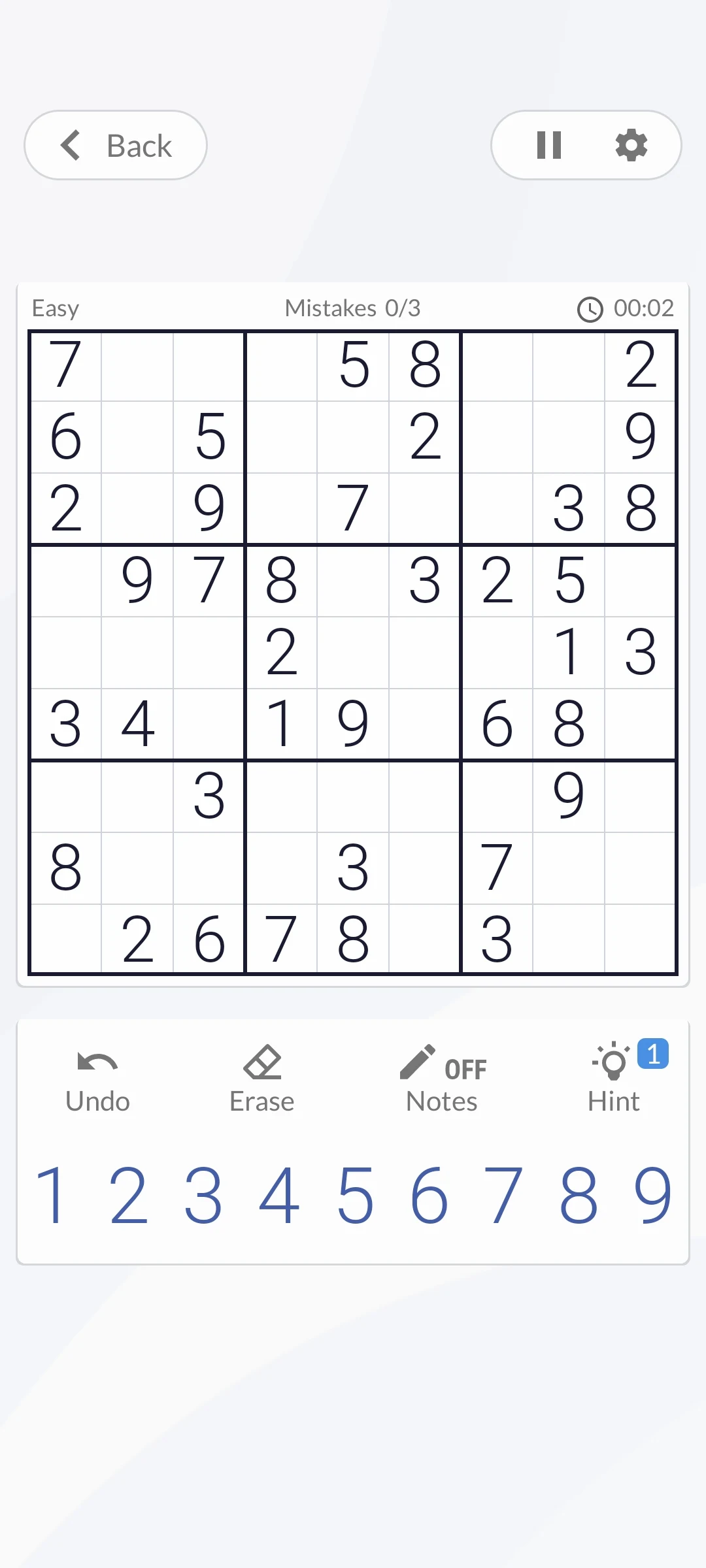Choose number 3 on the number pad
The width and height of the screenshot is (706, 1568).
[x=203, y=1196]
